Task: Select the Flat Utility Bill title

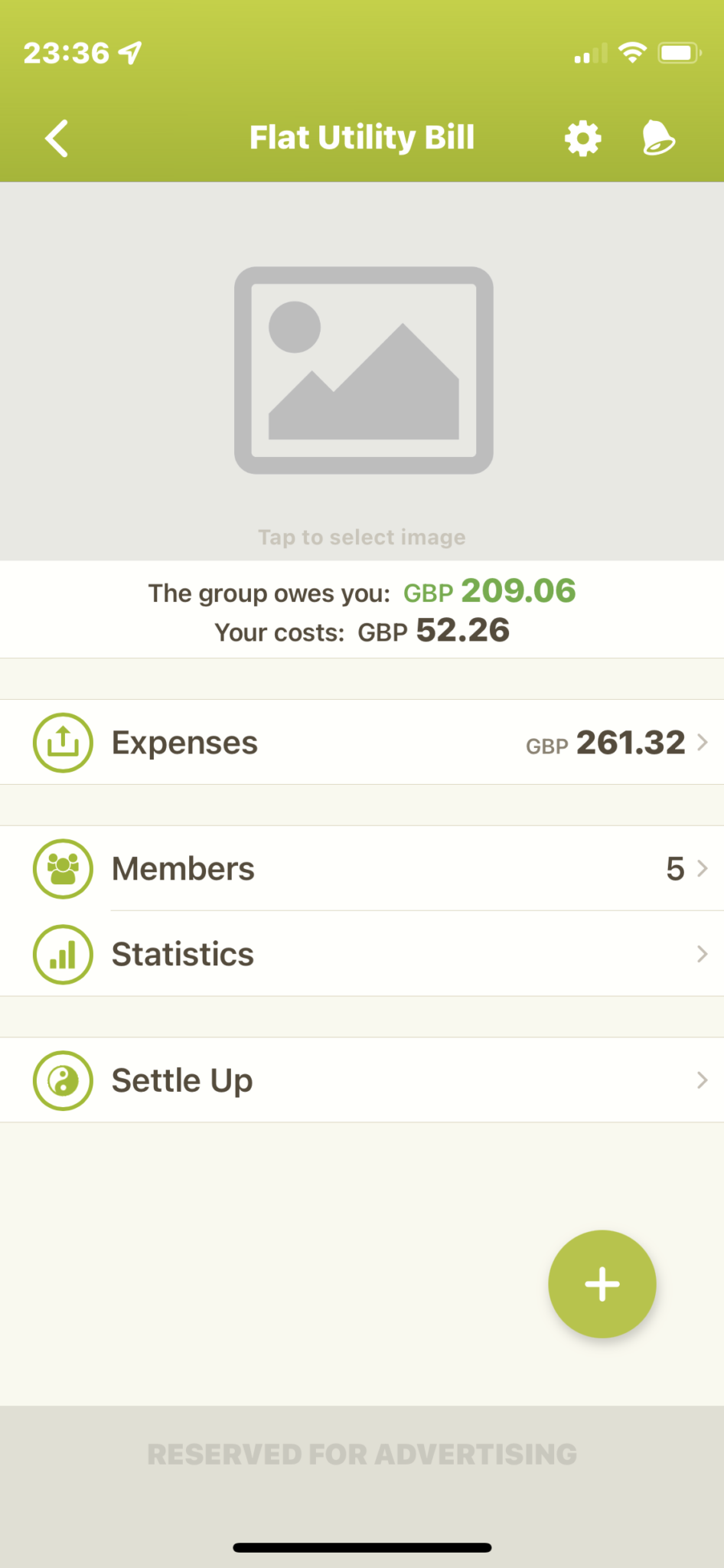Action: point(362,137)
